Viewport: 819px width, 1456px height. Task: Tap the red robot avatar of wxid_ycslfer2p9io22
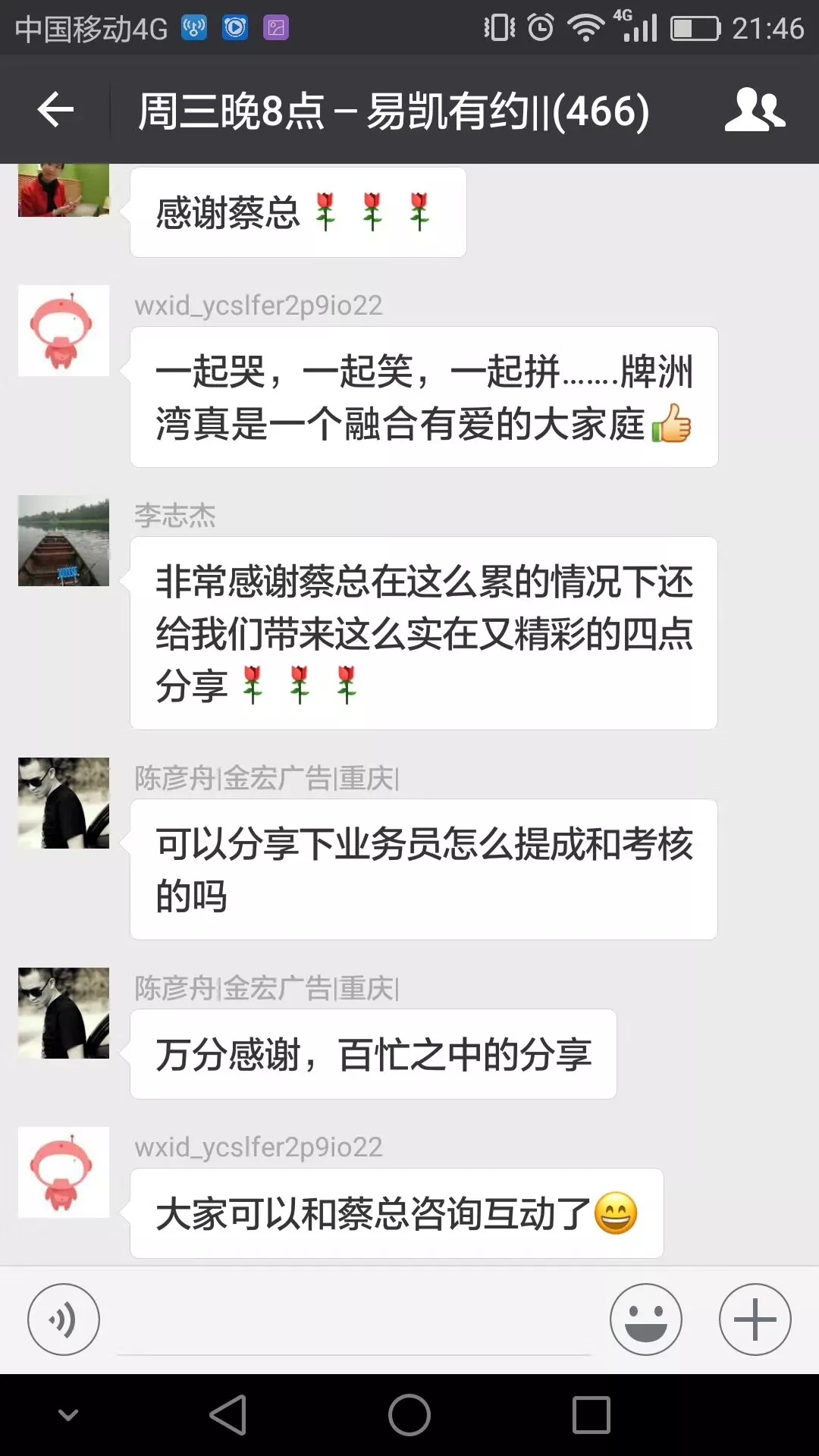point(64,330)
